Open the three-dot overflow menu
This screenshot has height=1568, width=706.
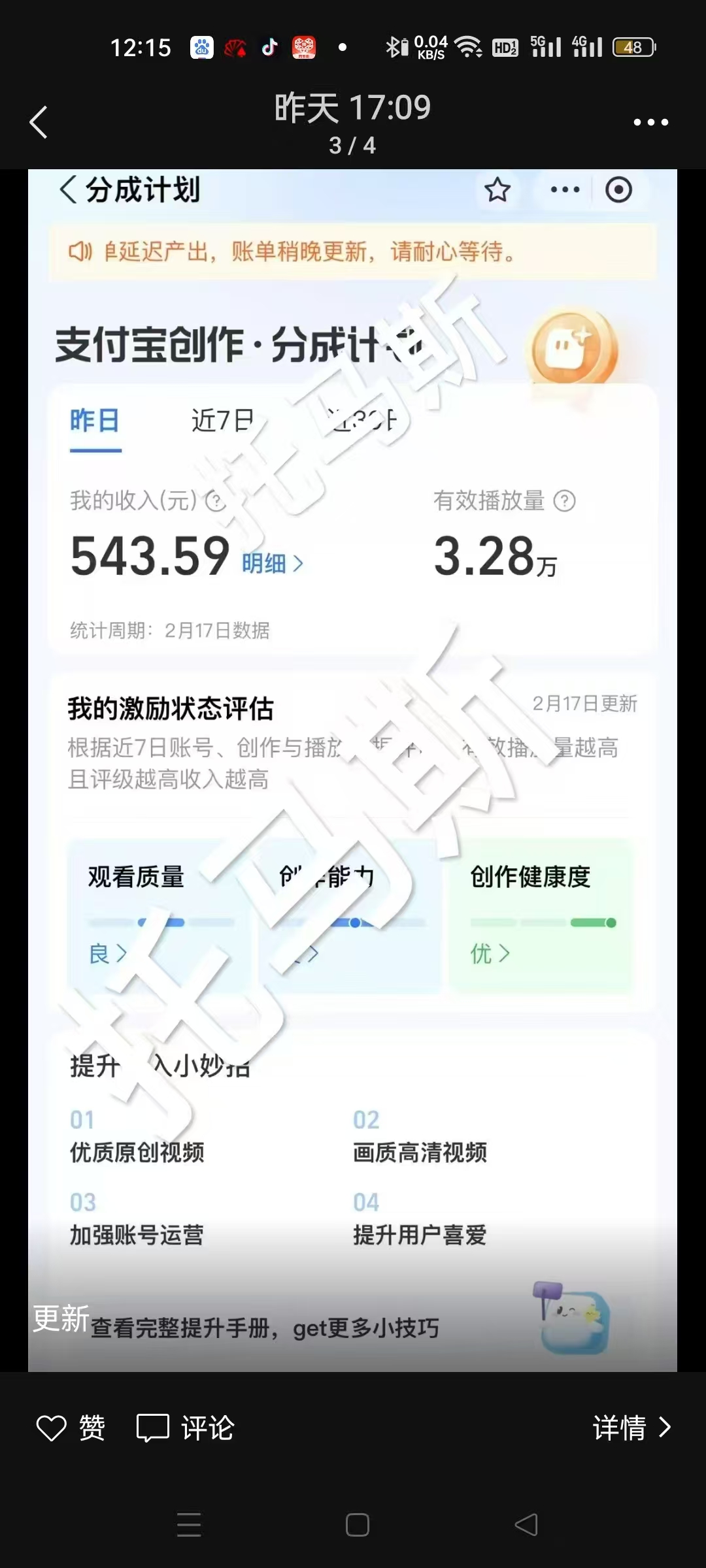[x=650, y=122]
